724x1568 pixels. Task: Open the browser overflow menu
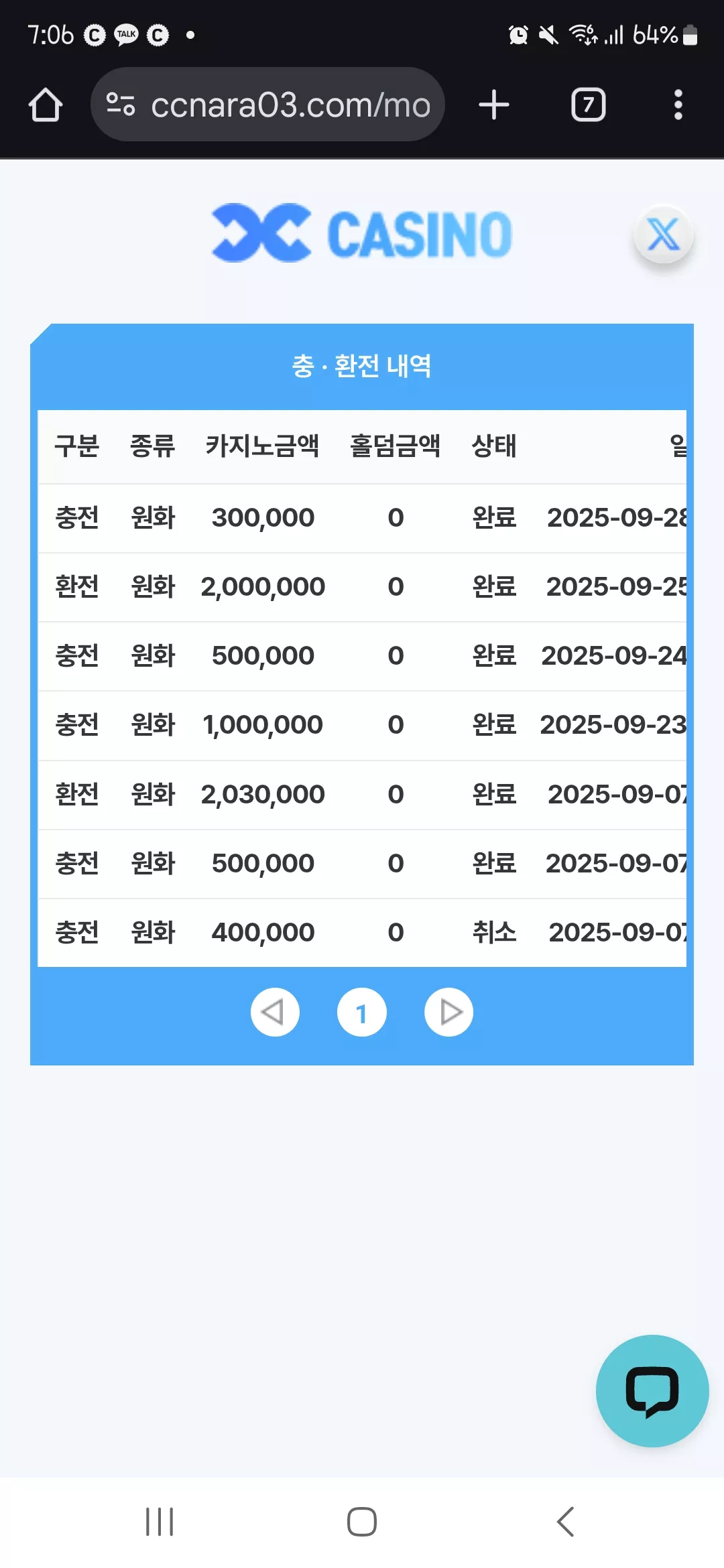point(678,105)
